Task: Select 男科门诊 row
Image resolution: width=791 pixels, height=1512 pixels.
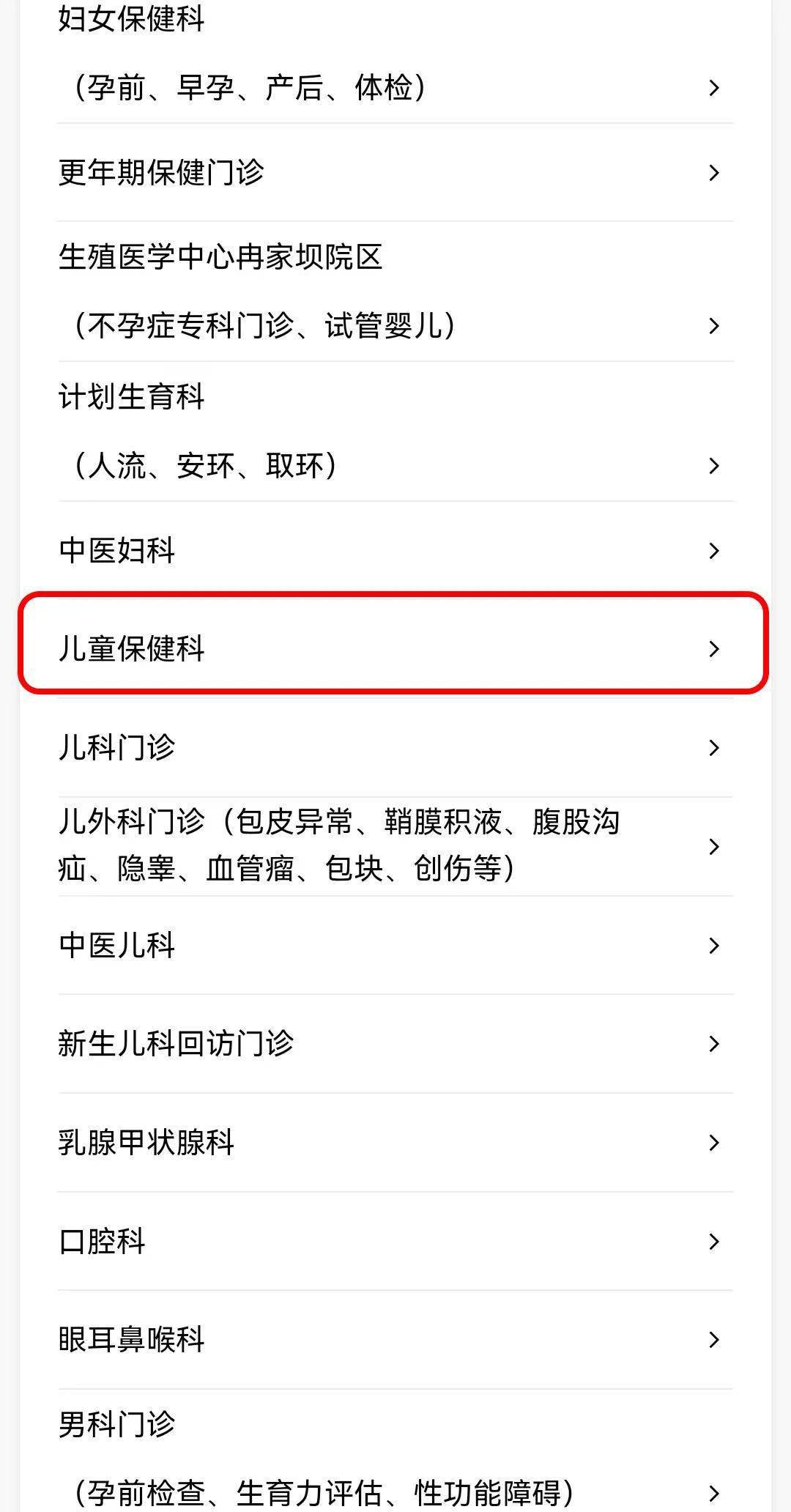Action: (x=395, y=1451)
